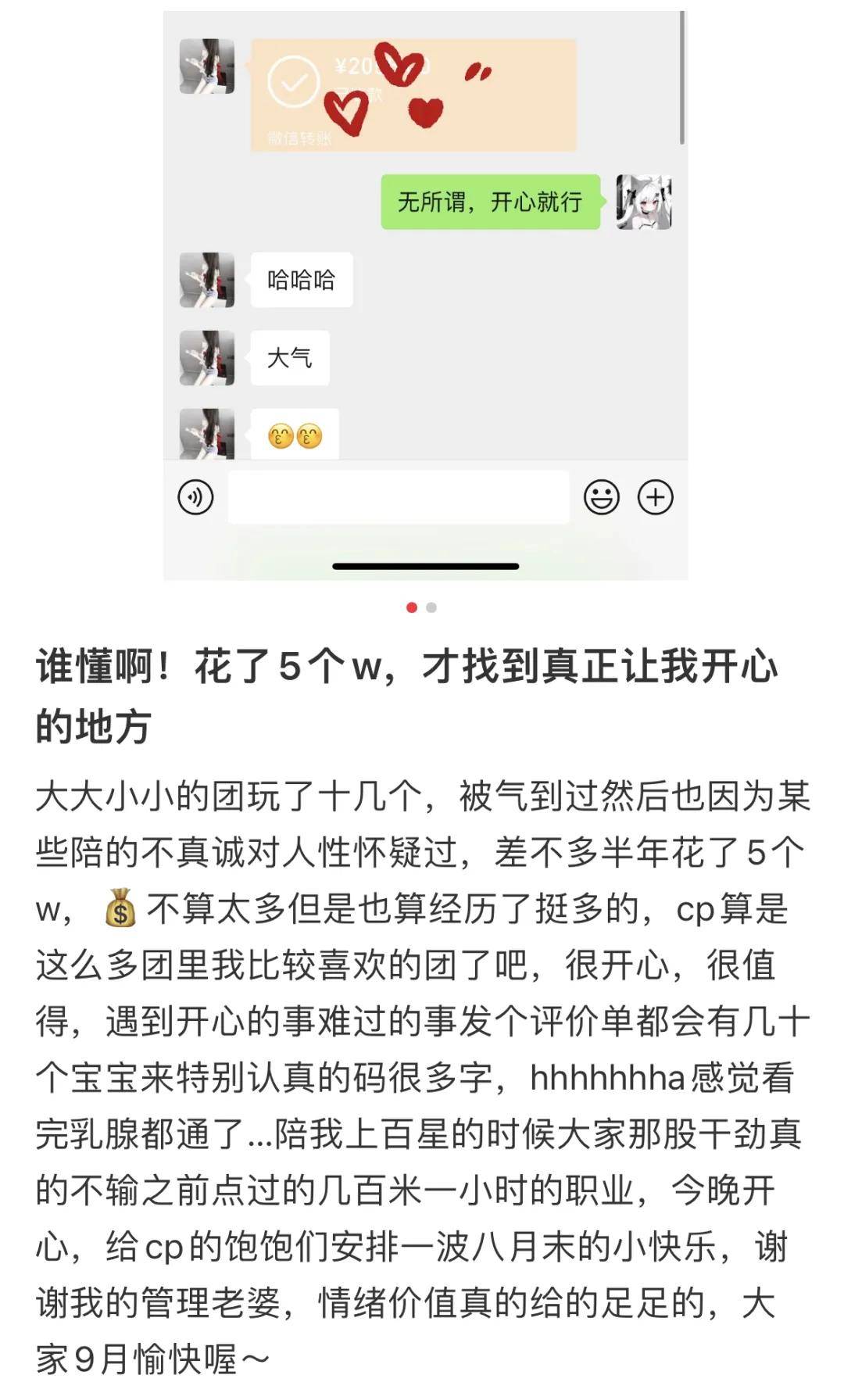
Task: Tap the plus icon to add attachments
Action: pyautogui.click(x=655, y=496)
